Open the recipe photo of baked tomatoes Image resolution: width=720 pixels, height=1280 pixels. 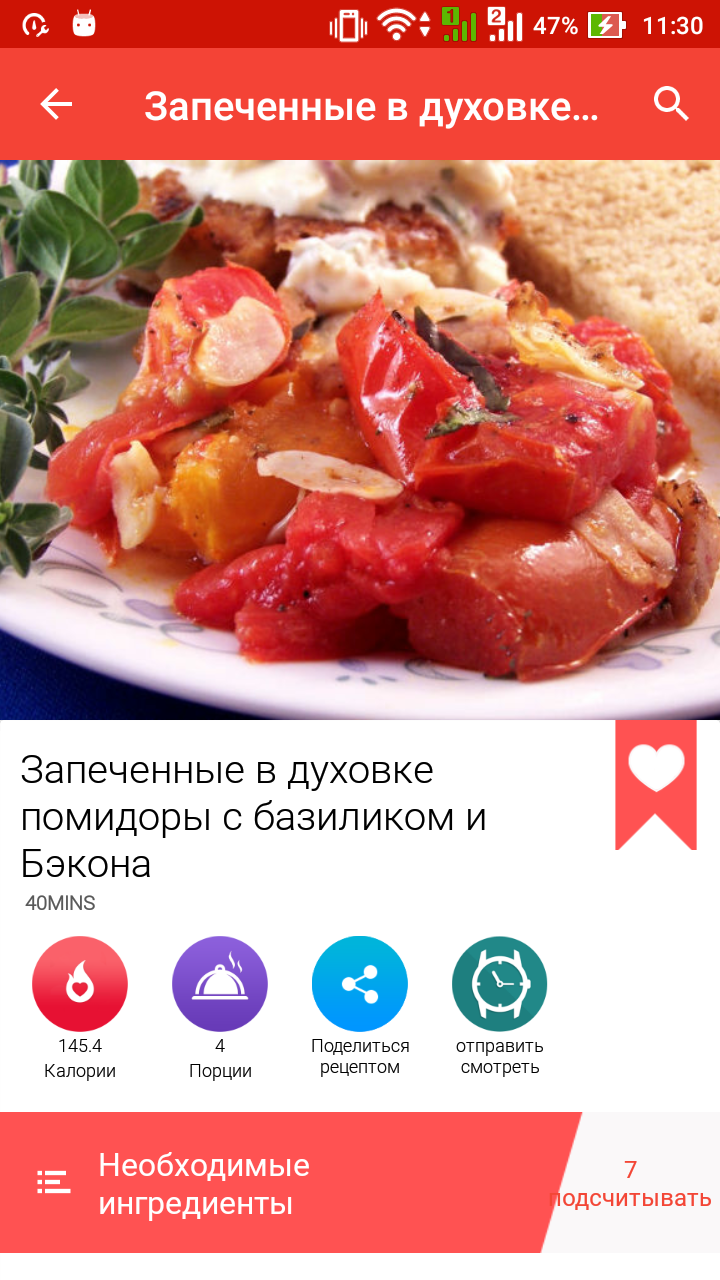click(x=360, y=440)
